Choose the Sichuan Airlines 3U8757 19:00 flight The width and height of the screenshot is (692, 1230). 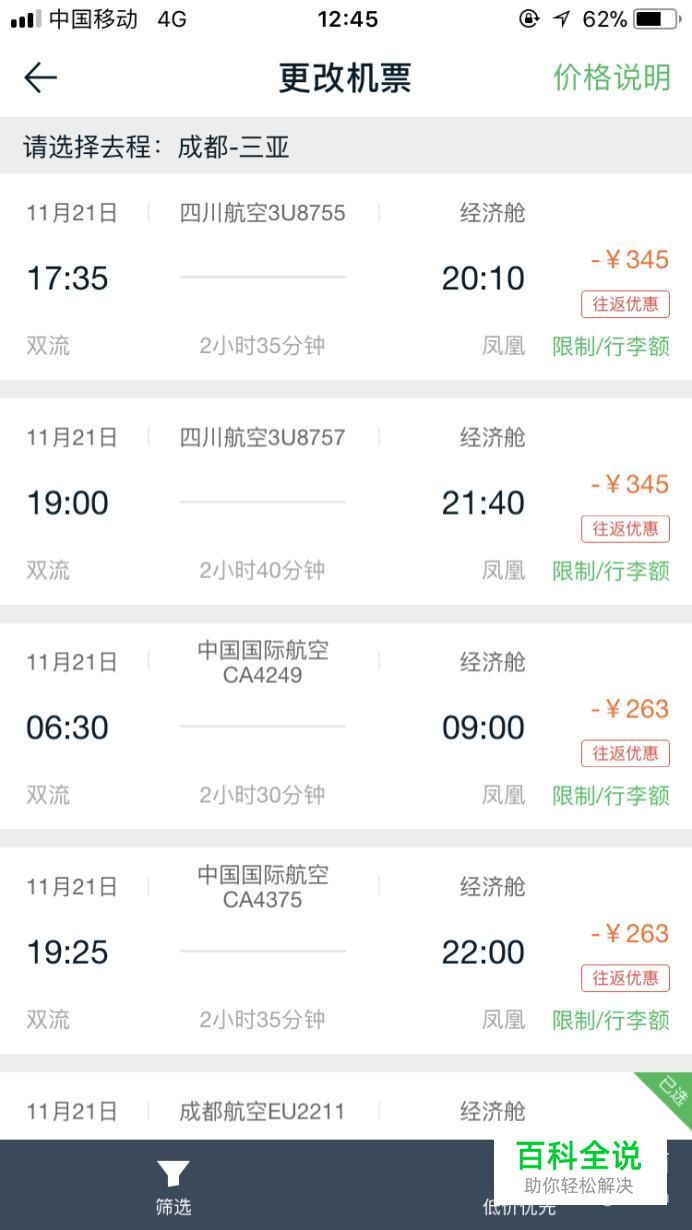pos(346,502)
